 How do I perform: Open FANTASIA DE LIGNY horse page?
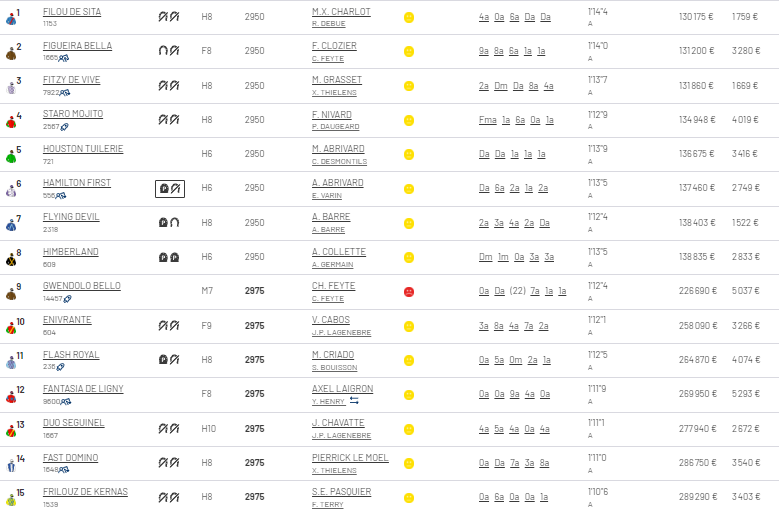83,389
